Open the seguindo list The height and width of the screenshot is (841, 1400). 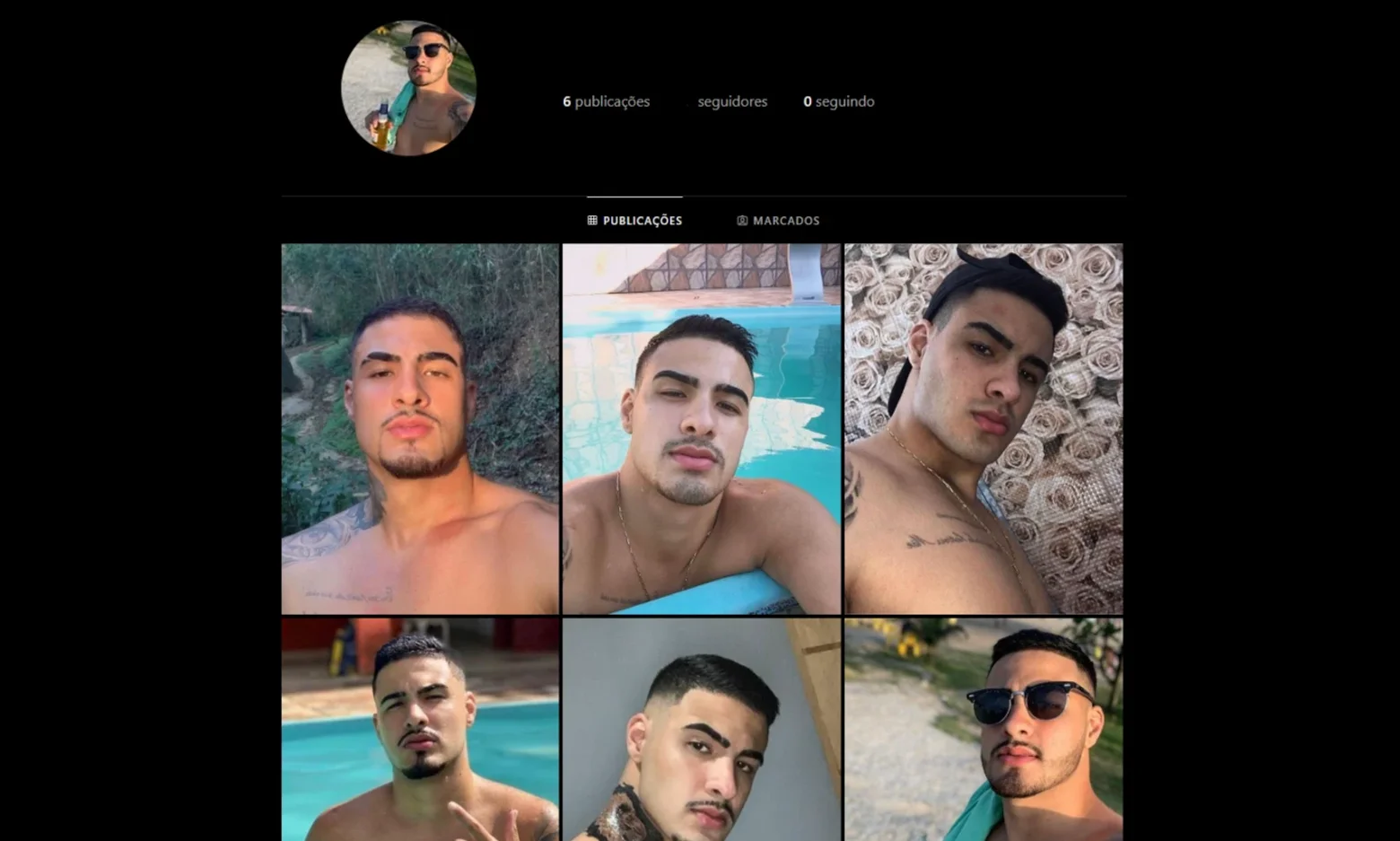(838, 101)
